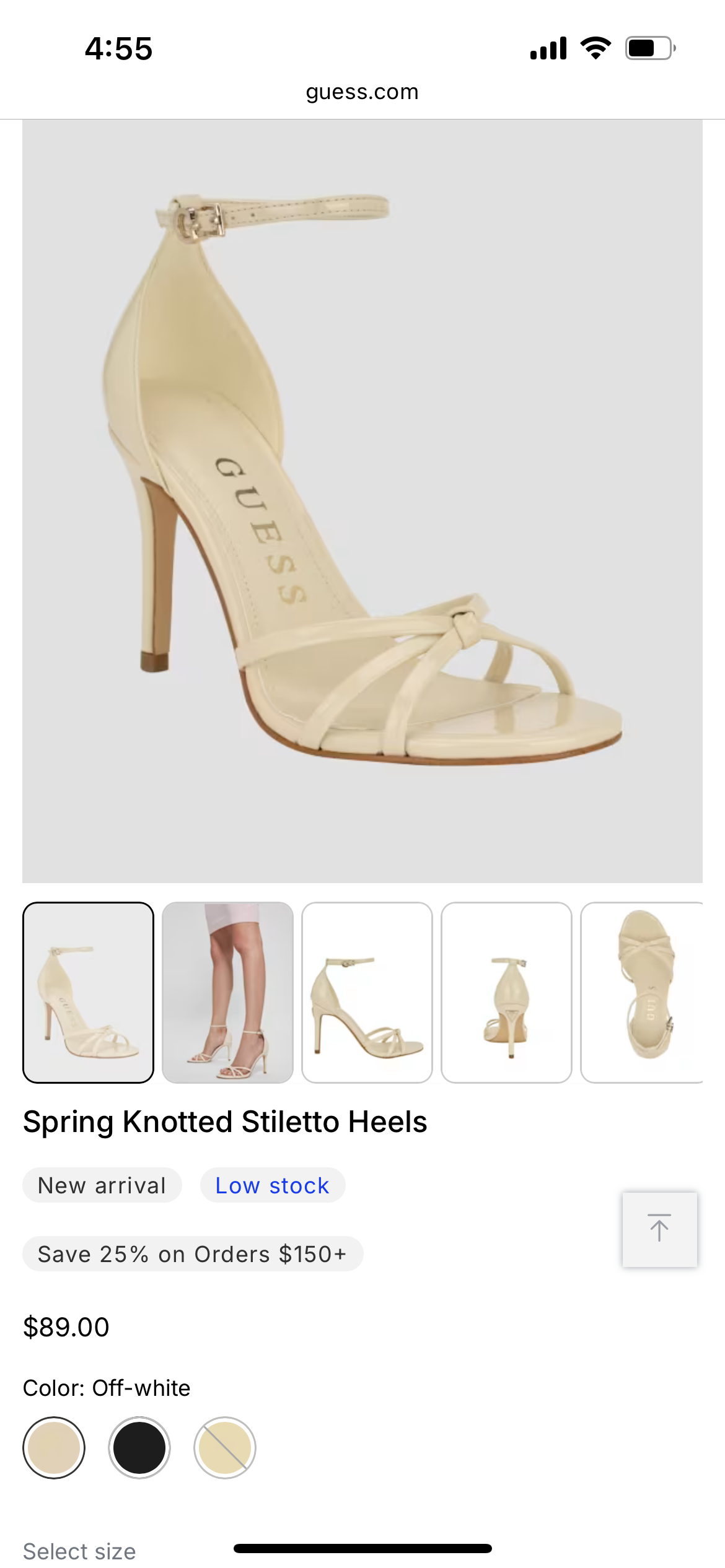Show the back heel view thumbnail
The width and height of the screenshot is (725, 1568).
(506, 993)
